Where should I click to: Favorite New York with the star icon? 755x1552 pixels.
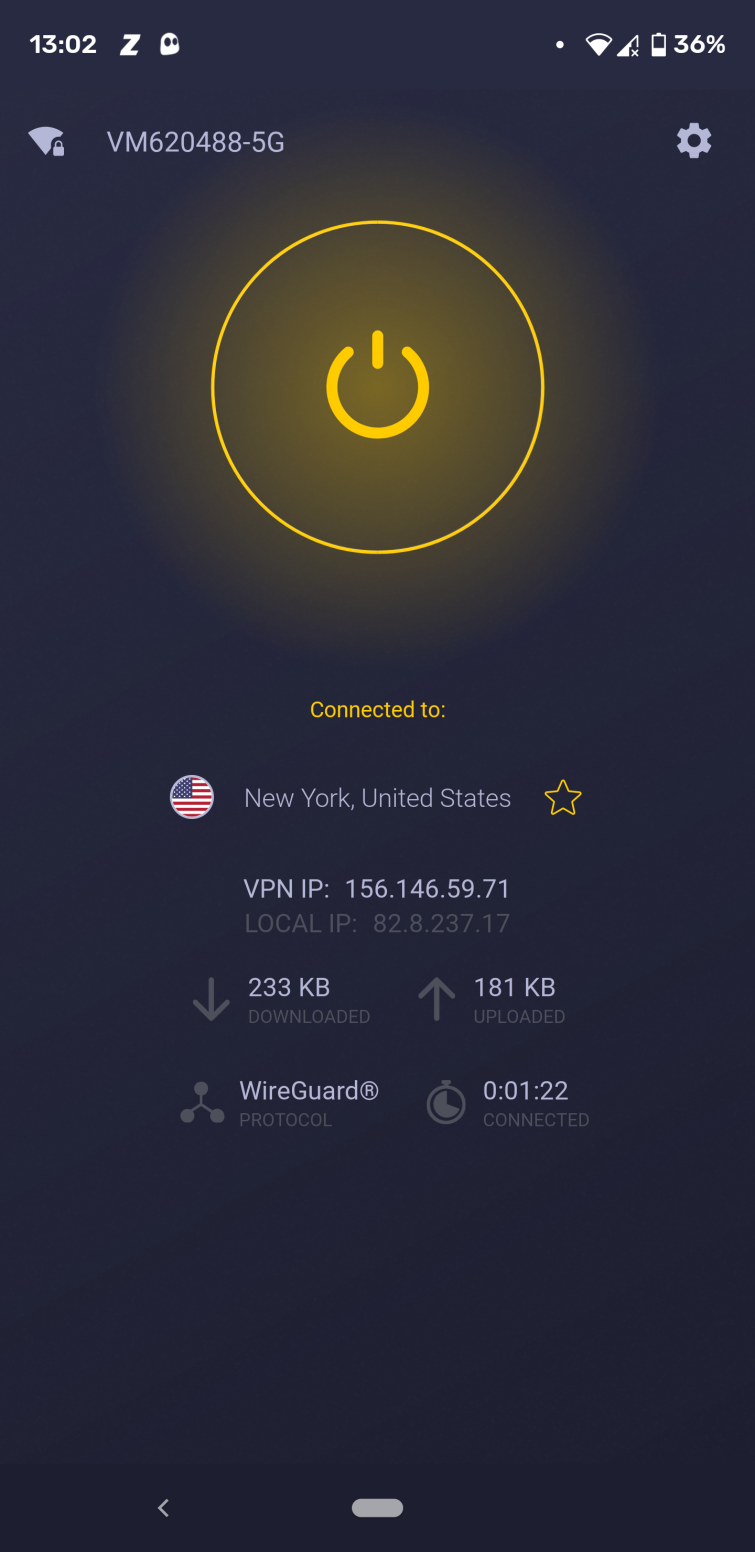563,797
